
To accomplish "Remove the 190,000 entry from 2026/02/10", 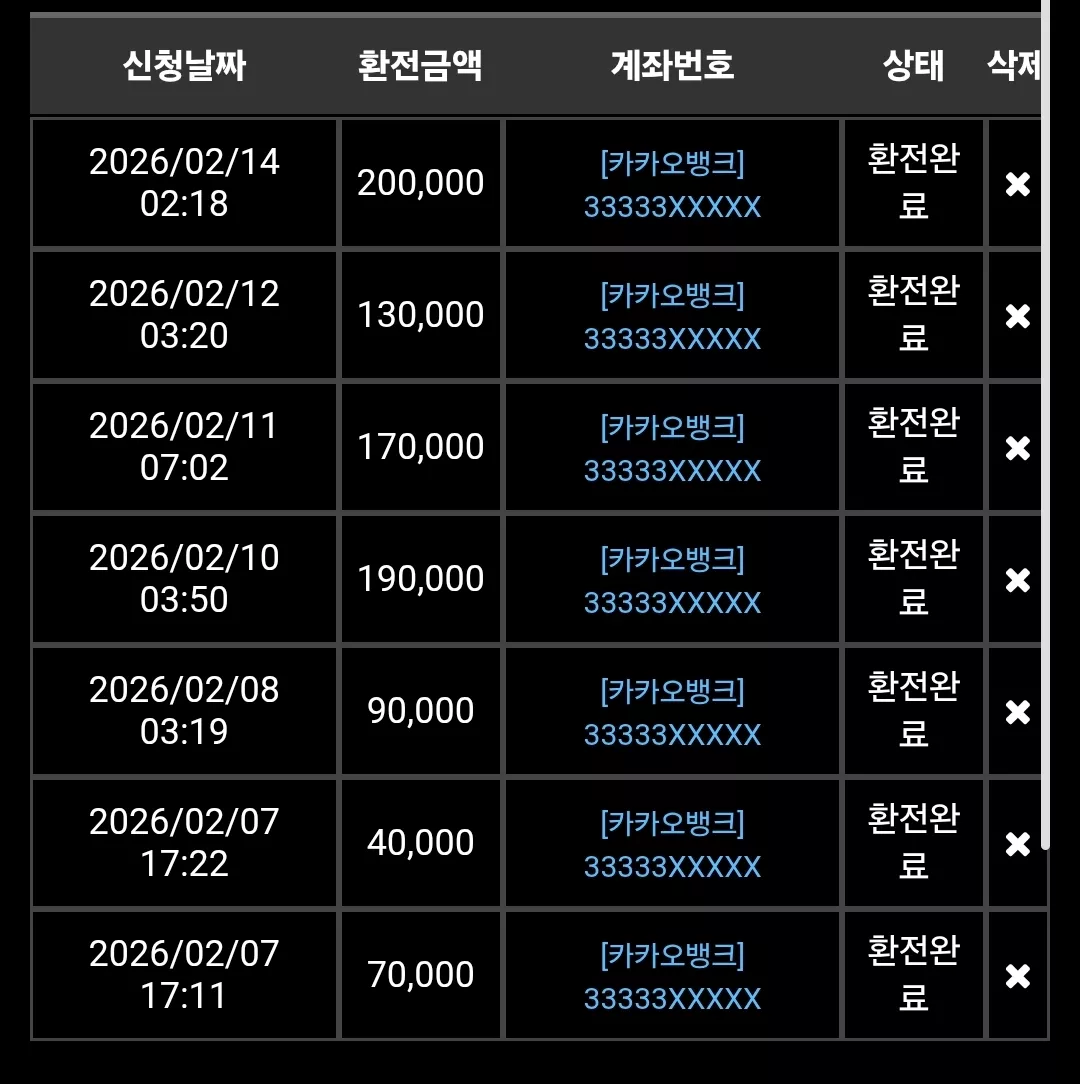I will click(x=1017, y=580).
